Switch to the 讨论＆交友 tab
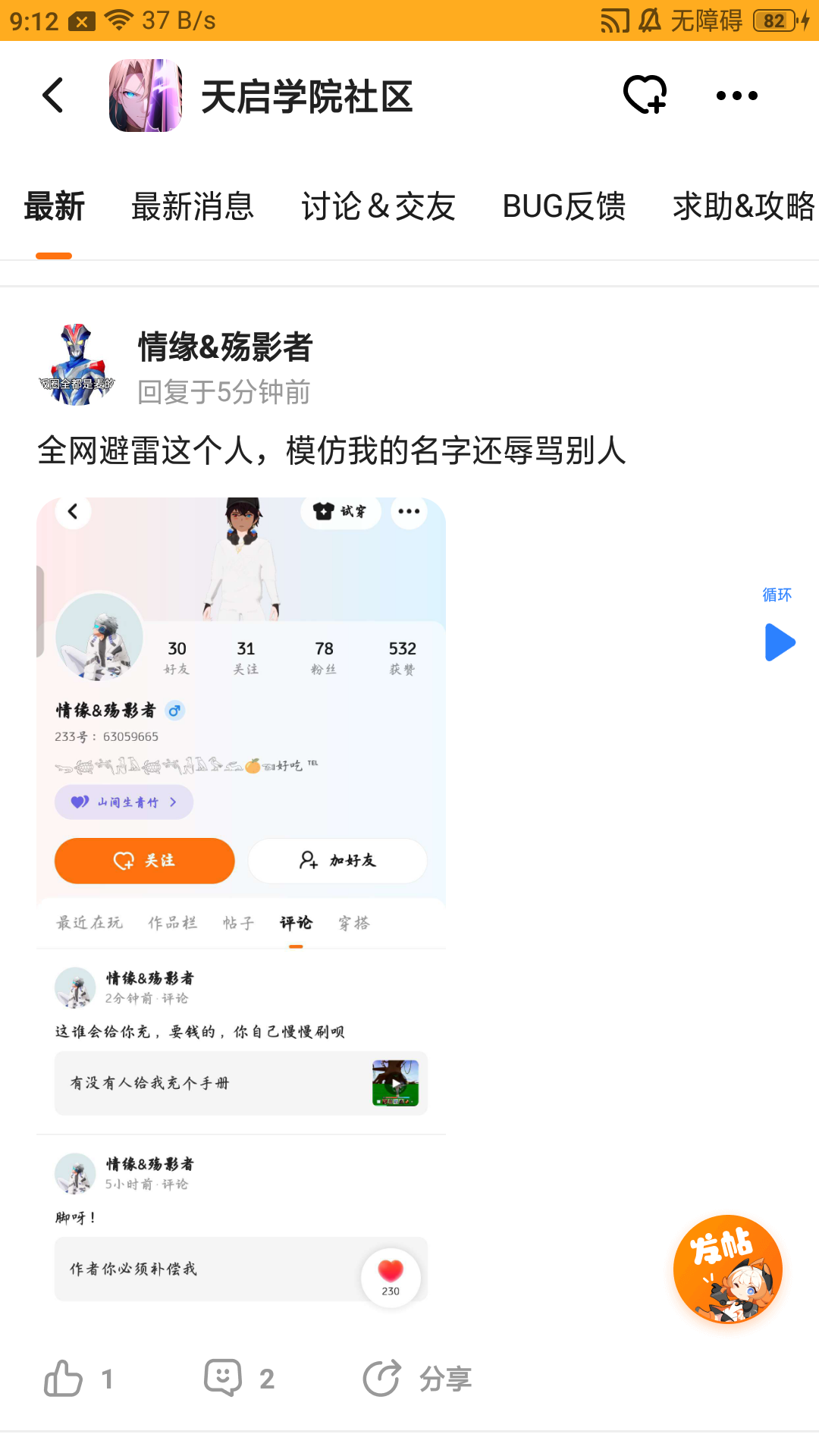Viewport: 819px width, 1456px height. 378,206
